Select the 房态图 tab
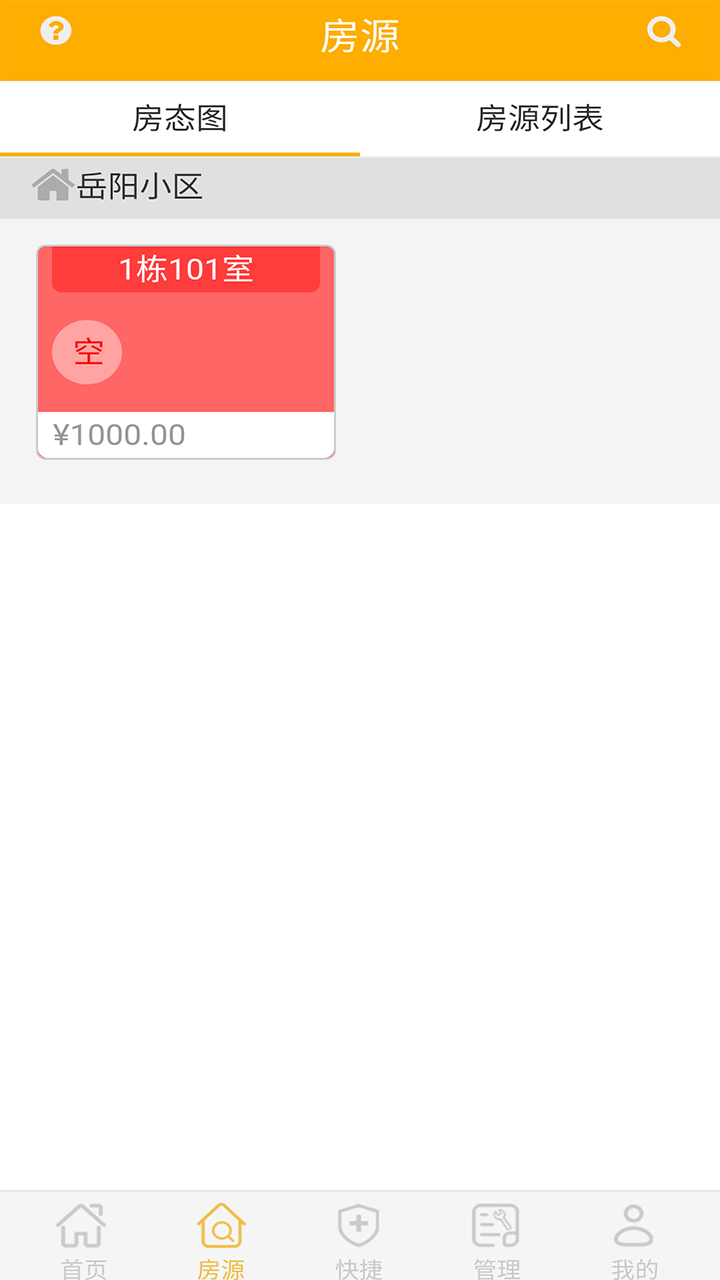The image size is (720, 1280). (x=180, y=118)
